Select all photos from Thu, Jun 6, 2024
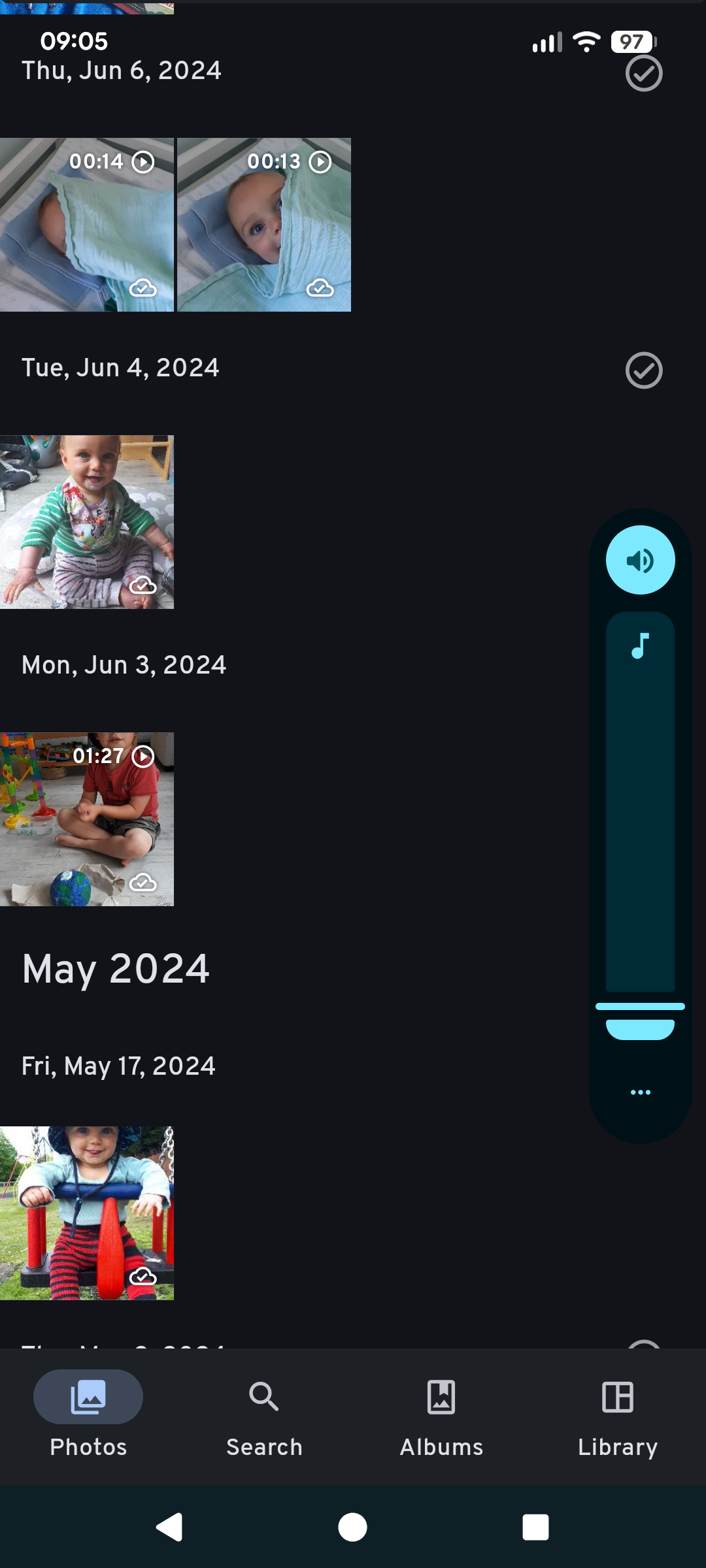Screen dimensions: 706x1568 (644, 73)
